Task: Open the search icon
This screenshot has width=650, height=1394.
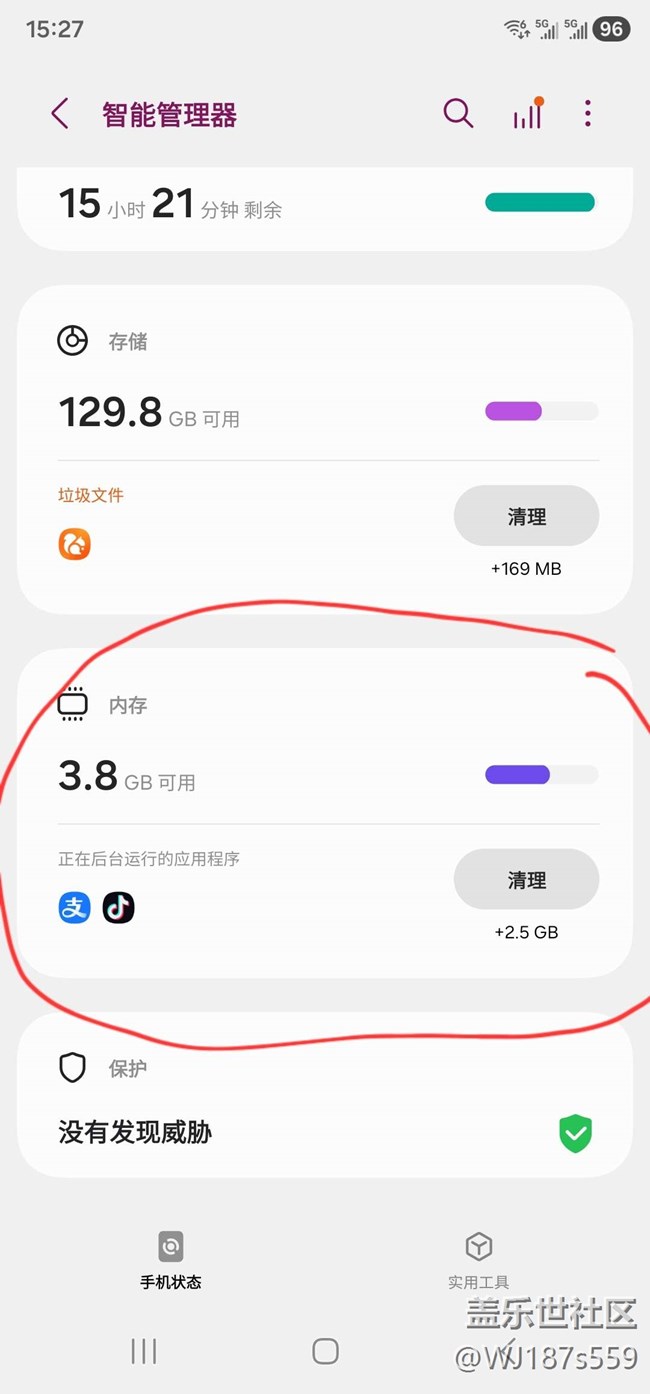Action: (x=458, y=114)
